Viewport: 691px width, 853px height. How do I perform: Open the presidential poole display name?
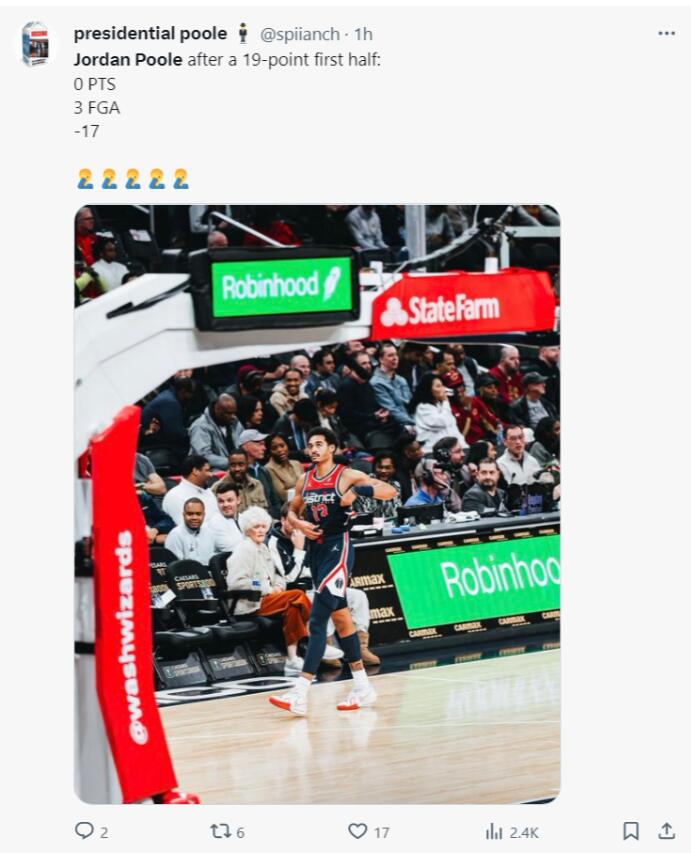click(x=150, y=34)
